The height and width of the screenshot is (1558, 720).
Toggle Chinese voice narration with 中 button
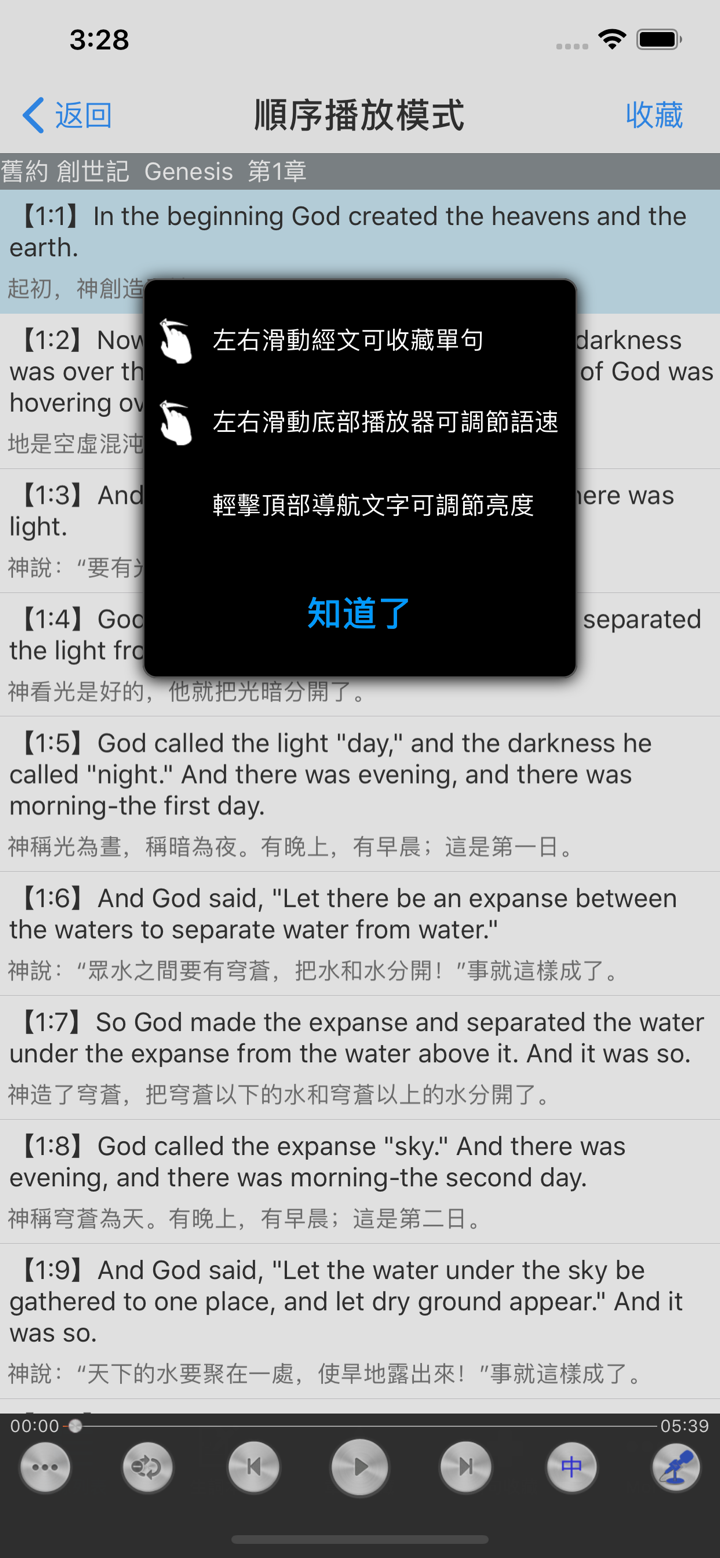(x=571, y=1466)
